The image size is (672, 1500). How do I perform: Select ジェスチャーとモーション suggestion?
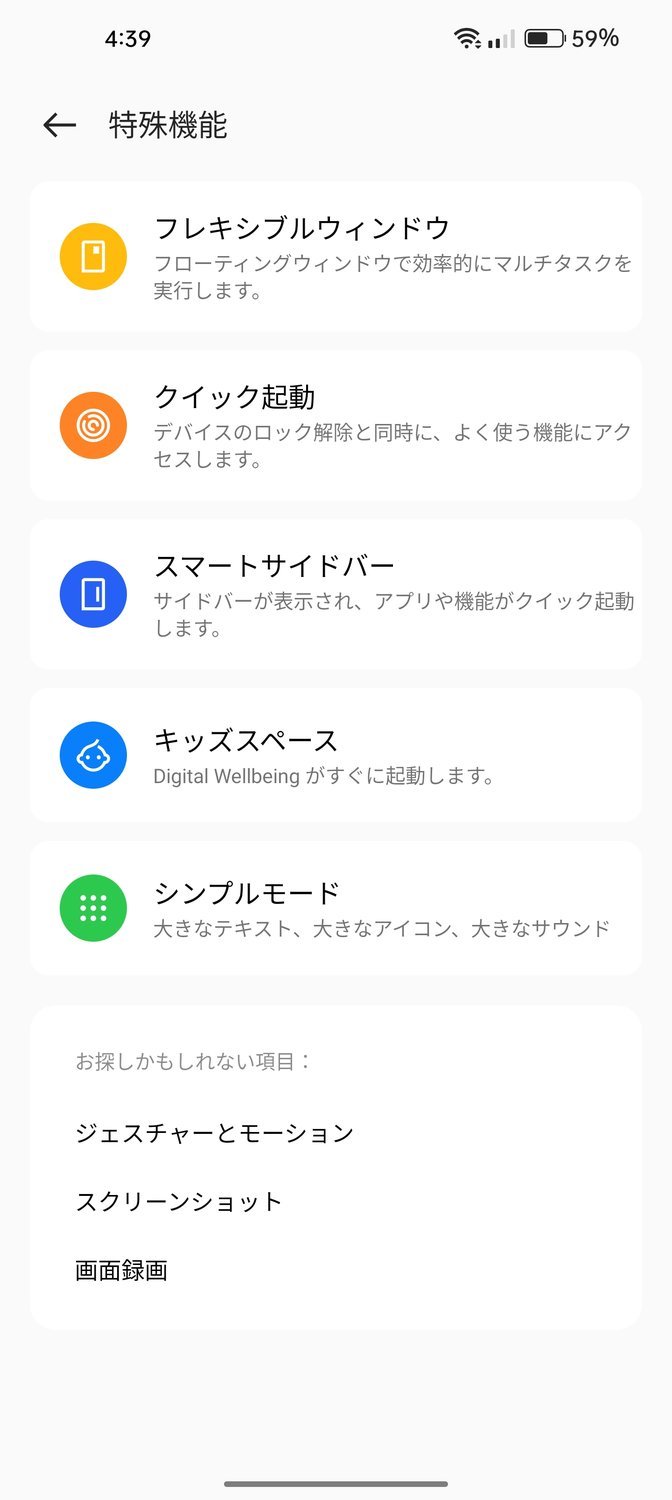click(336, 1132)
